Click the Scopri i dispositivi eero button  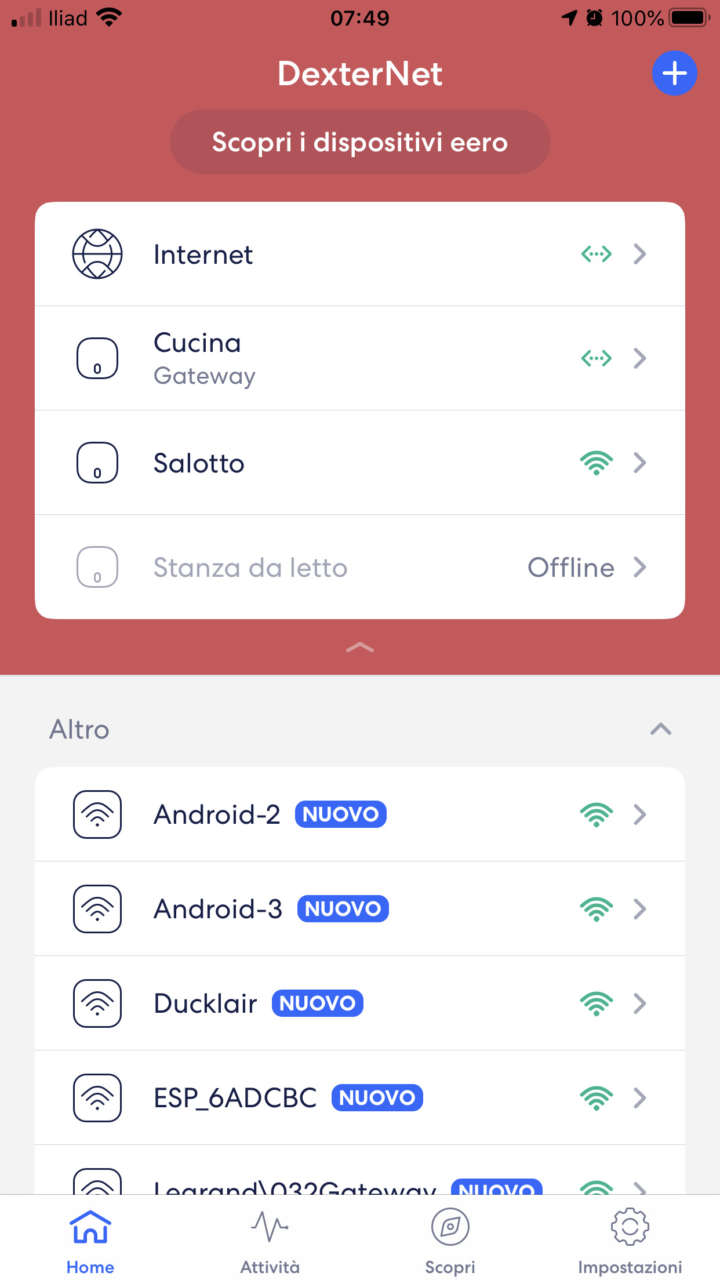[359, 141]
